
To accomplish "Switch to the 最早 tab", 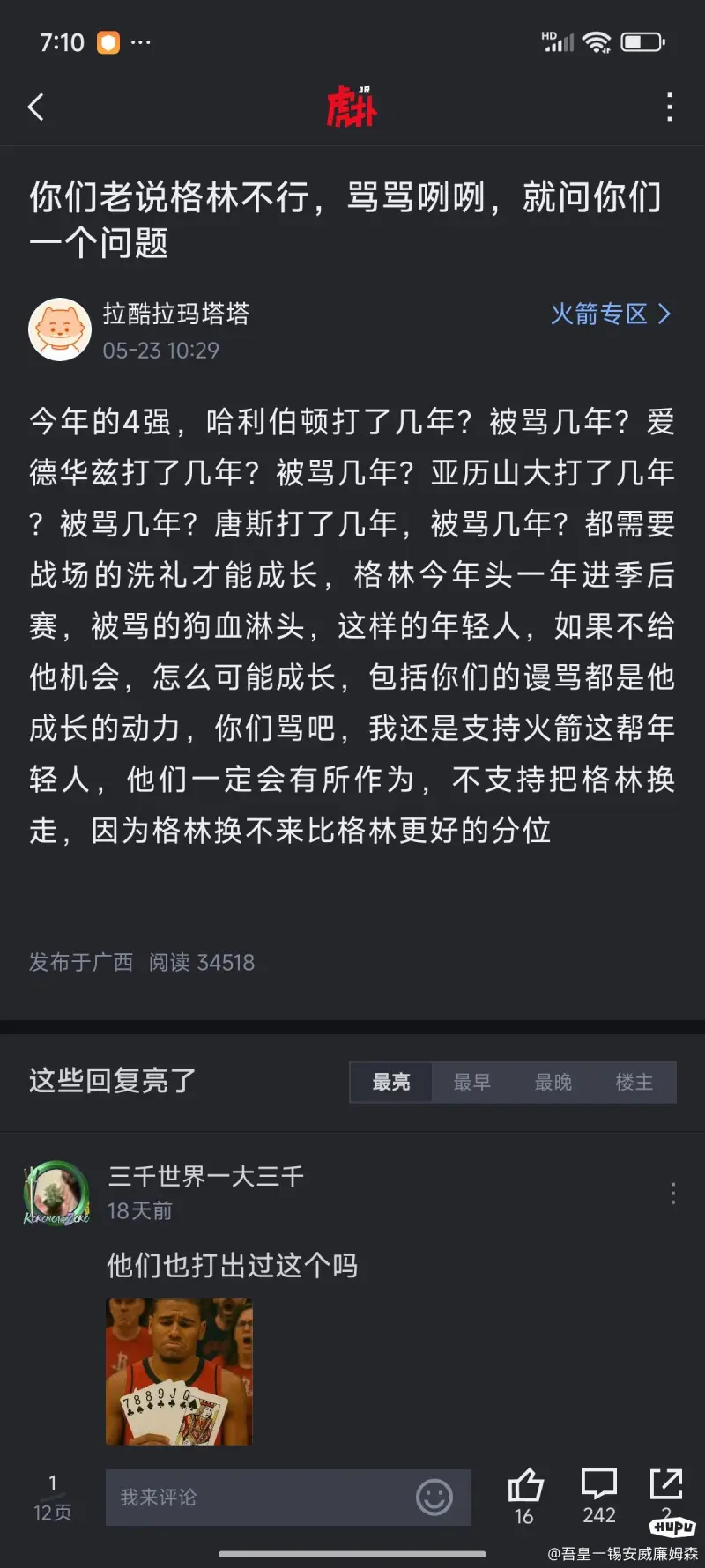I will (472, 1082).
